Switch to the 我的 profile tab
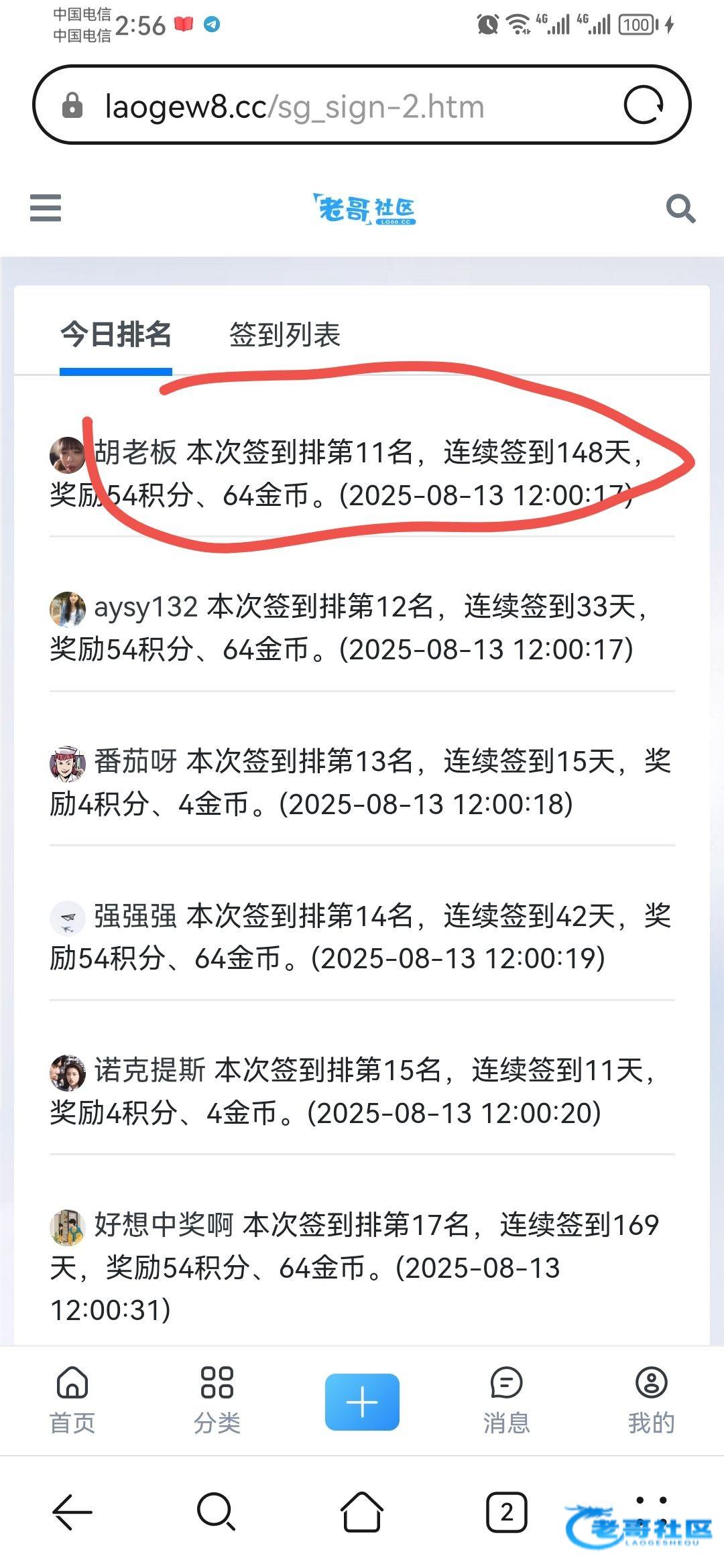 point(652,1400)
